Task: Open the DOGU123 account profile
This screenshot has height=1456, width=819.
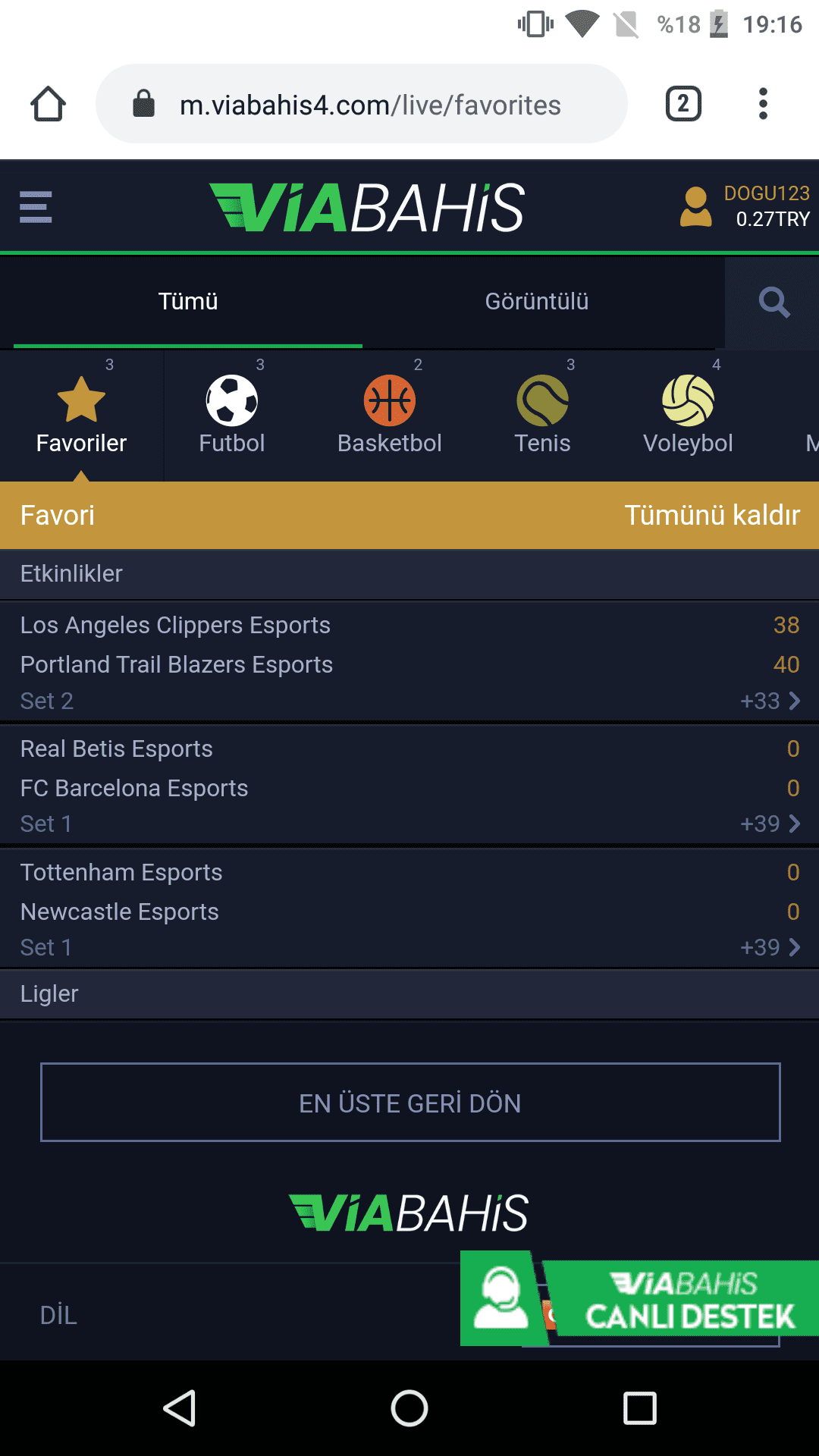Action: click(745, 206)
